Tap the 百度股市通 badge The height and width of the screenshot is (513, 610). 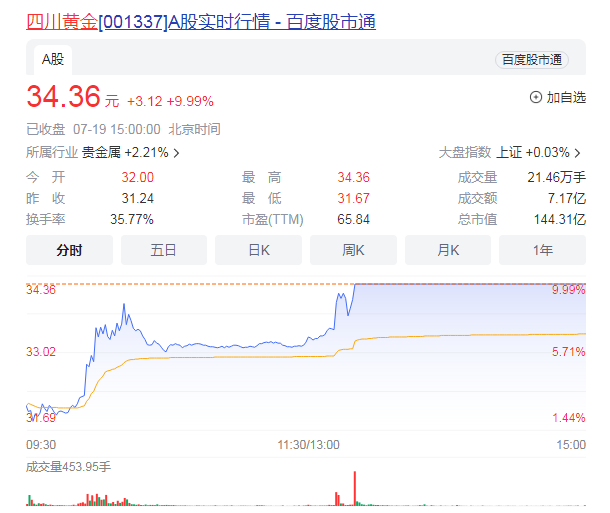[x=531, y=60]
